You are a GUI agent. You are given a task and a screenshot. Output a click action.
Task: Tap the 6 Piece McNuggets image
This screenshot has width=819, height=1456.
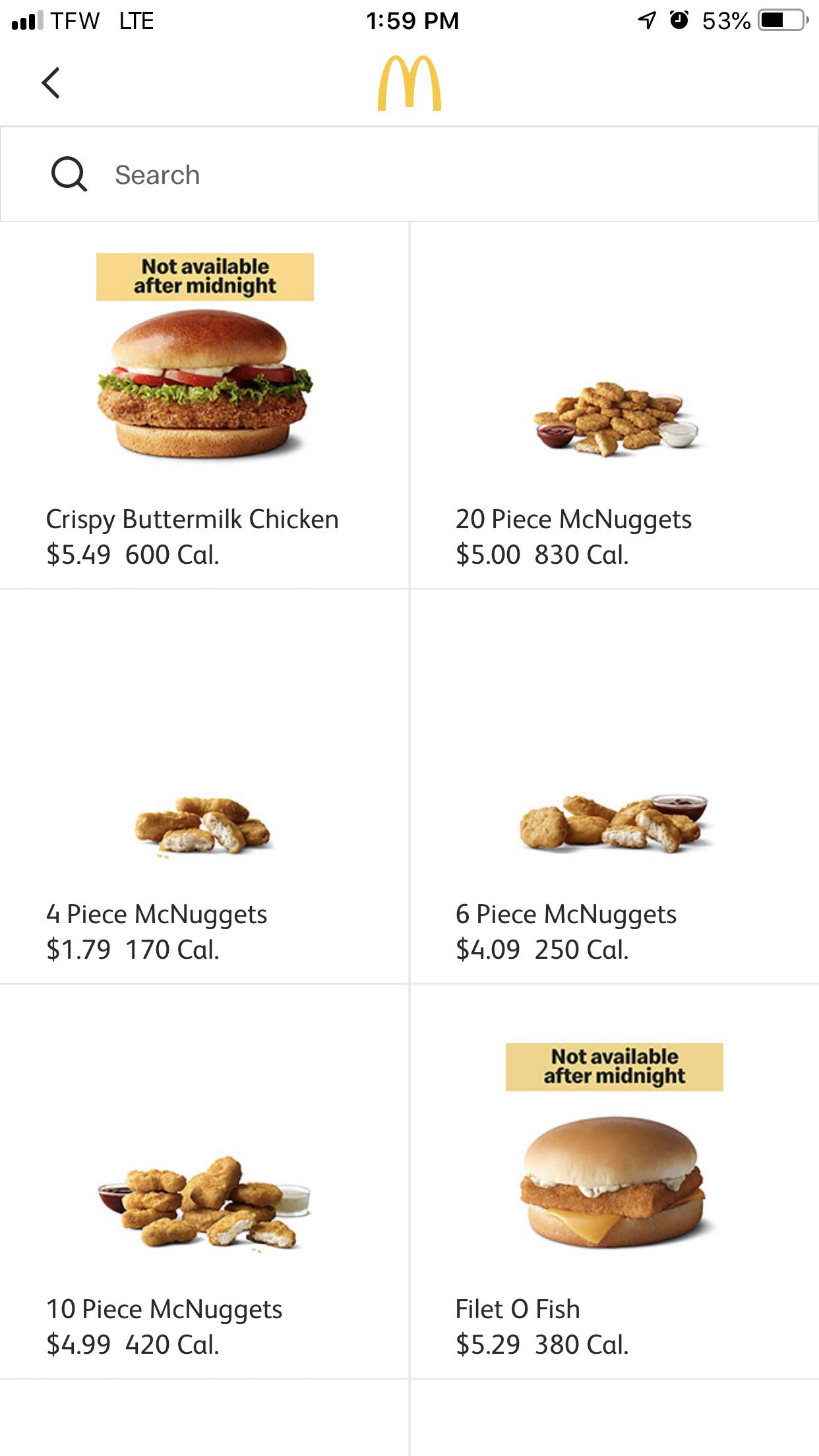click(613, 824)
